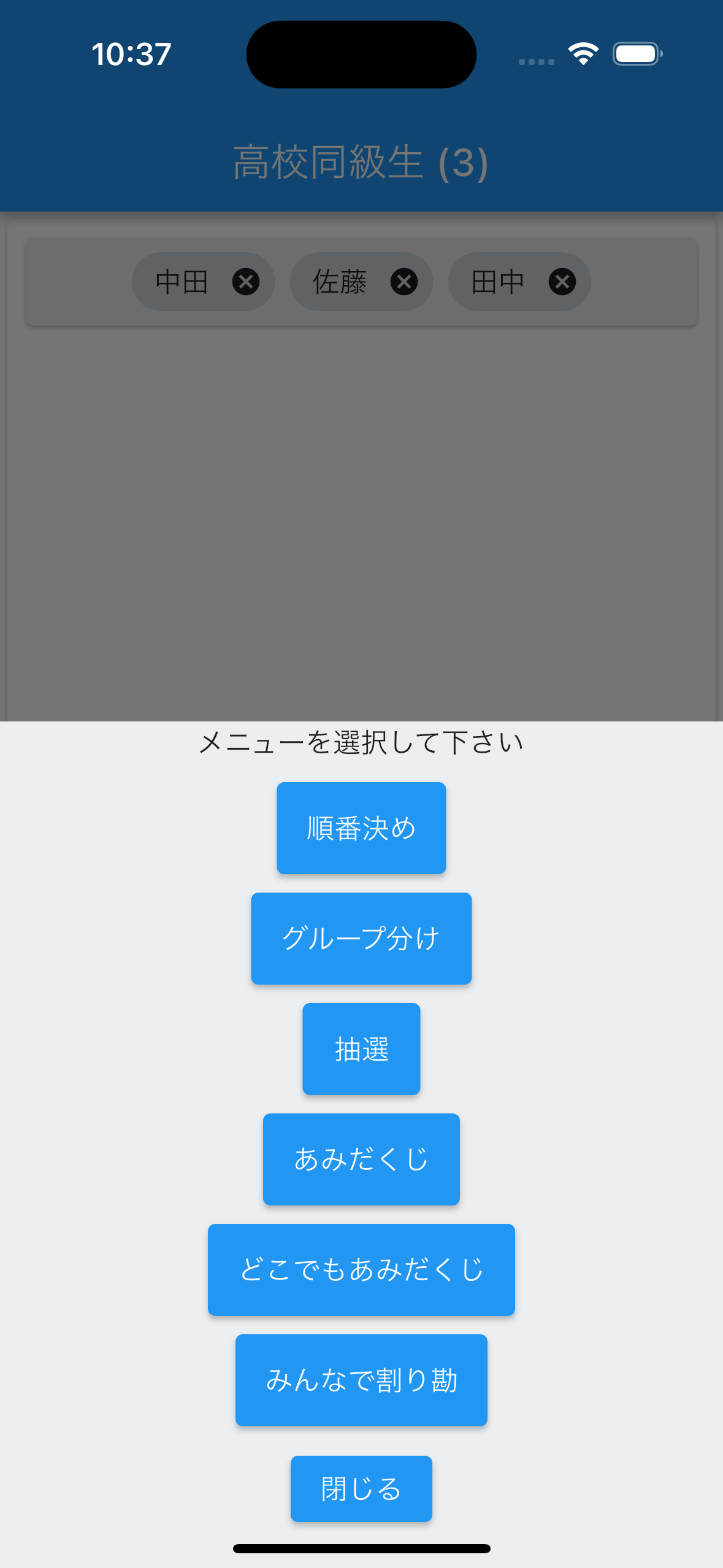
Task: Select グループ分け from the menu
Action: coord(361,938)
